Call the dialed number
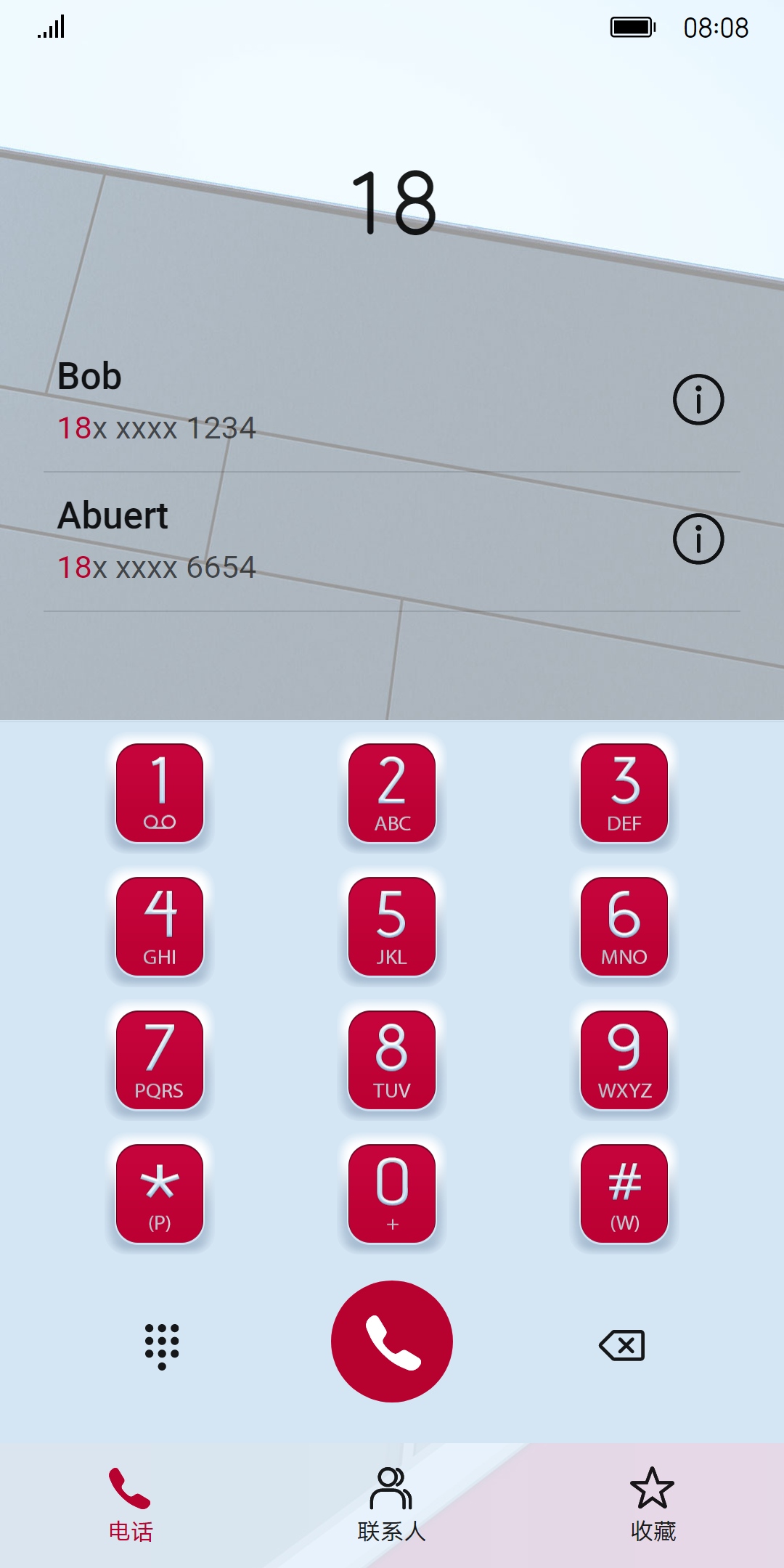 (392, 1342)
